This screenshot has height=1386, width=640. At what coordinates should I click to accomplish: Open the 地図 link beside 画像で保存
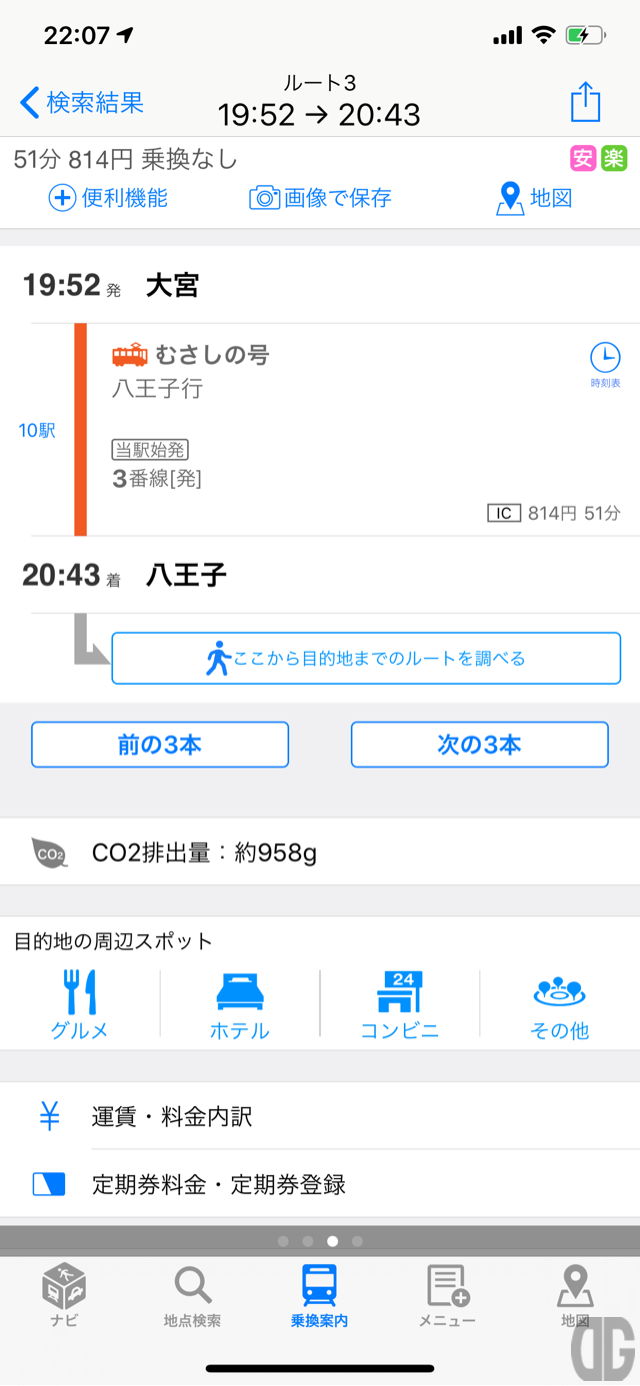pyautogui.click(x=534, y=197)
